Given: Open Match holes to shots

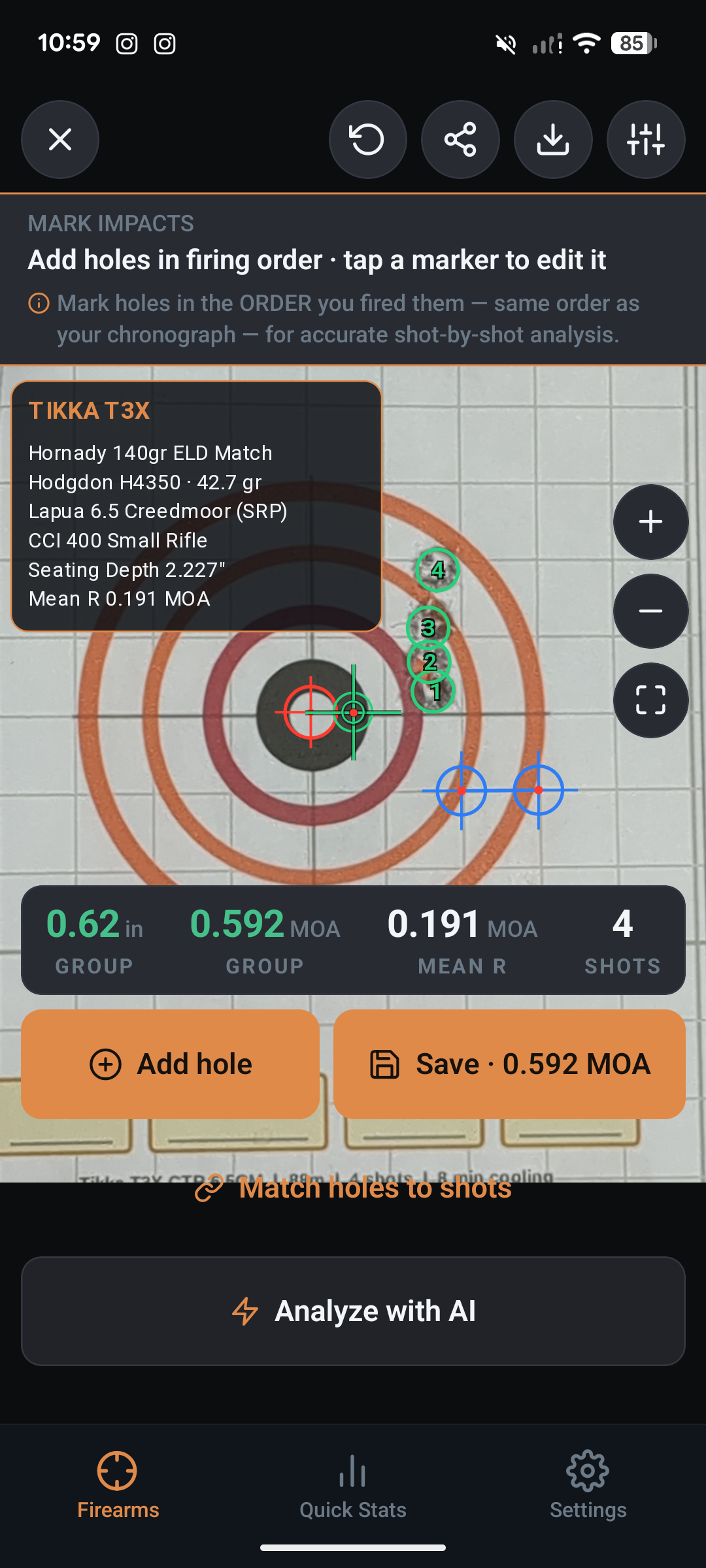Looking at the screenshot, I should click(x=353, y=1188).
